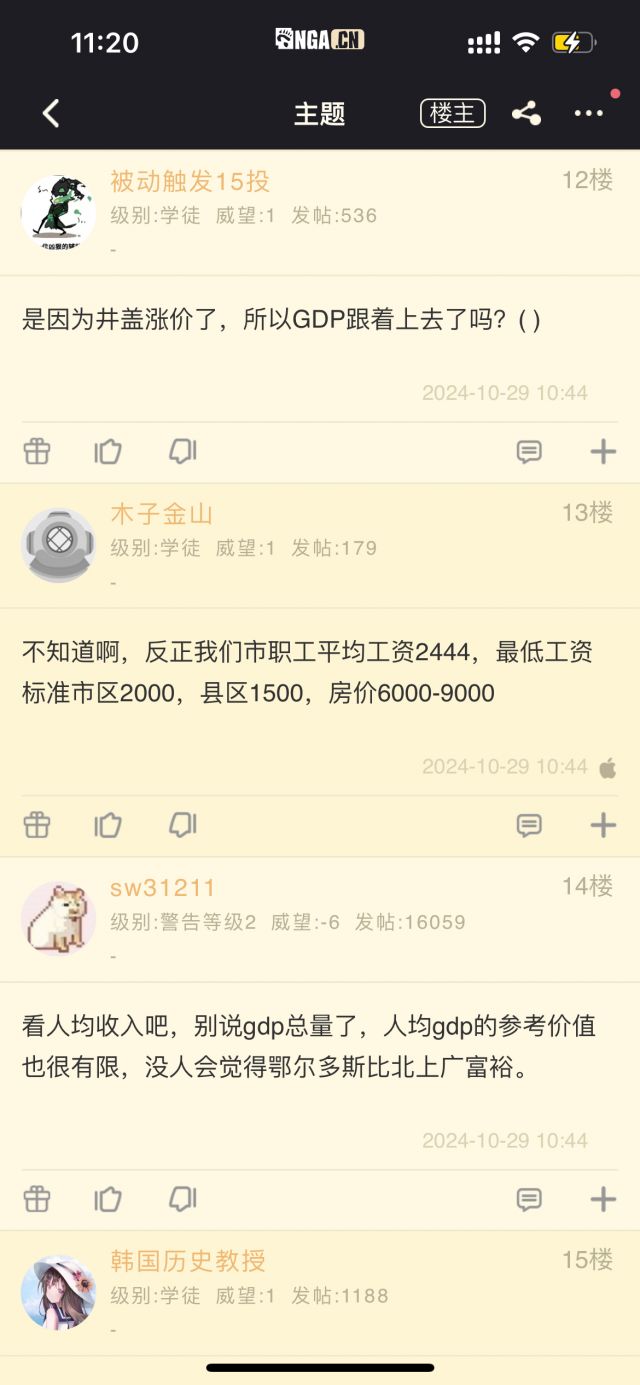Image resolution: width=640 pixels, height=1385 pixels.
Task: Downvote sw31211's 14楼 post
Action: coord(182,1199)
